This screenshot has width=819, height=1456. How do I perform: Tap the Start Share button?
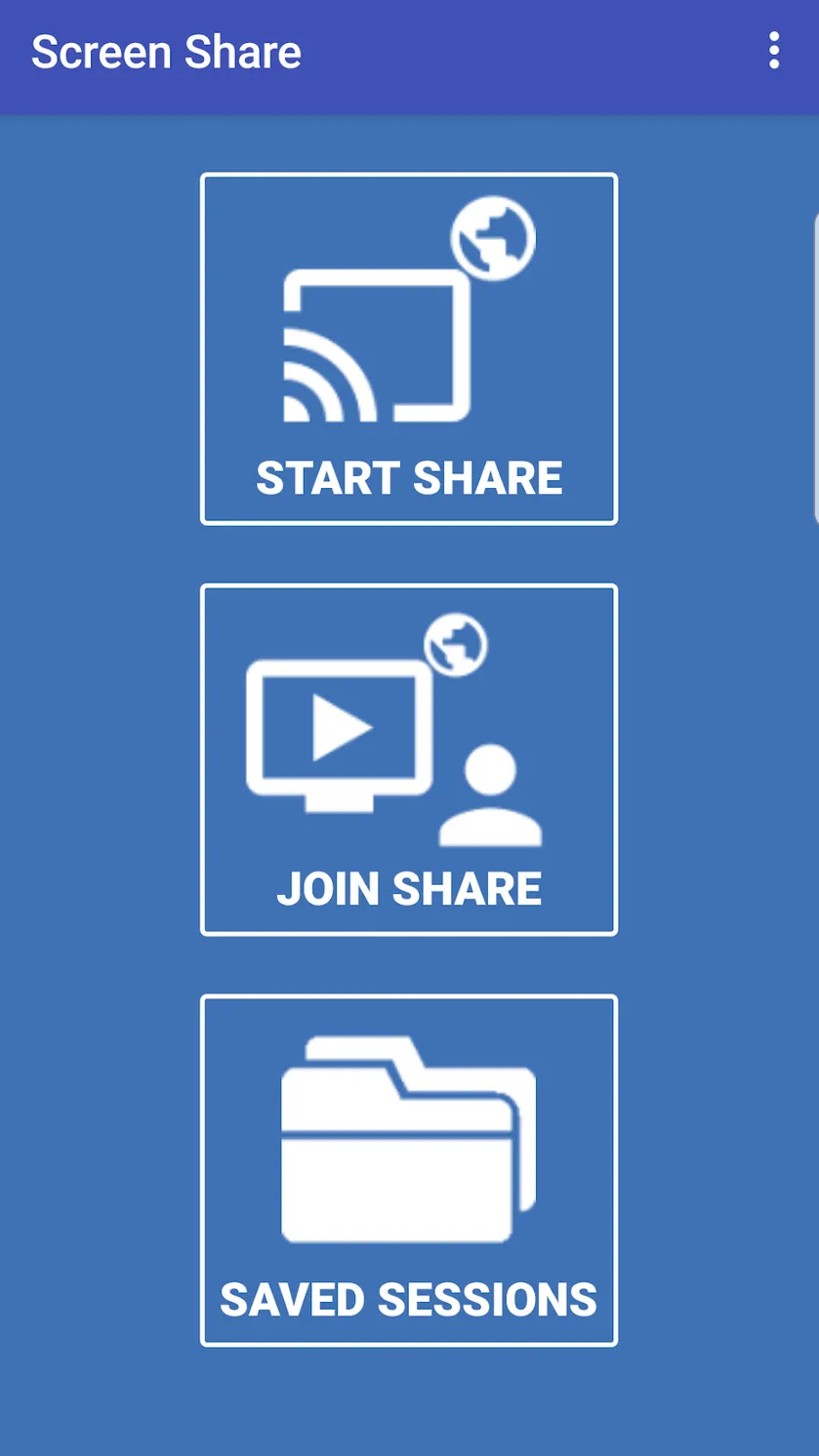[409, 348]
